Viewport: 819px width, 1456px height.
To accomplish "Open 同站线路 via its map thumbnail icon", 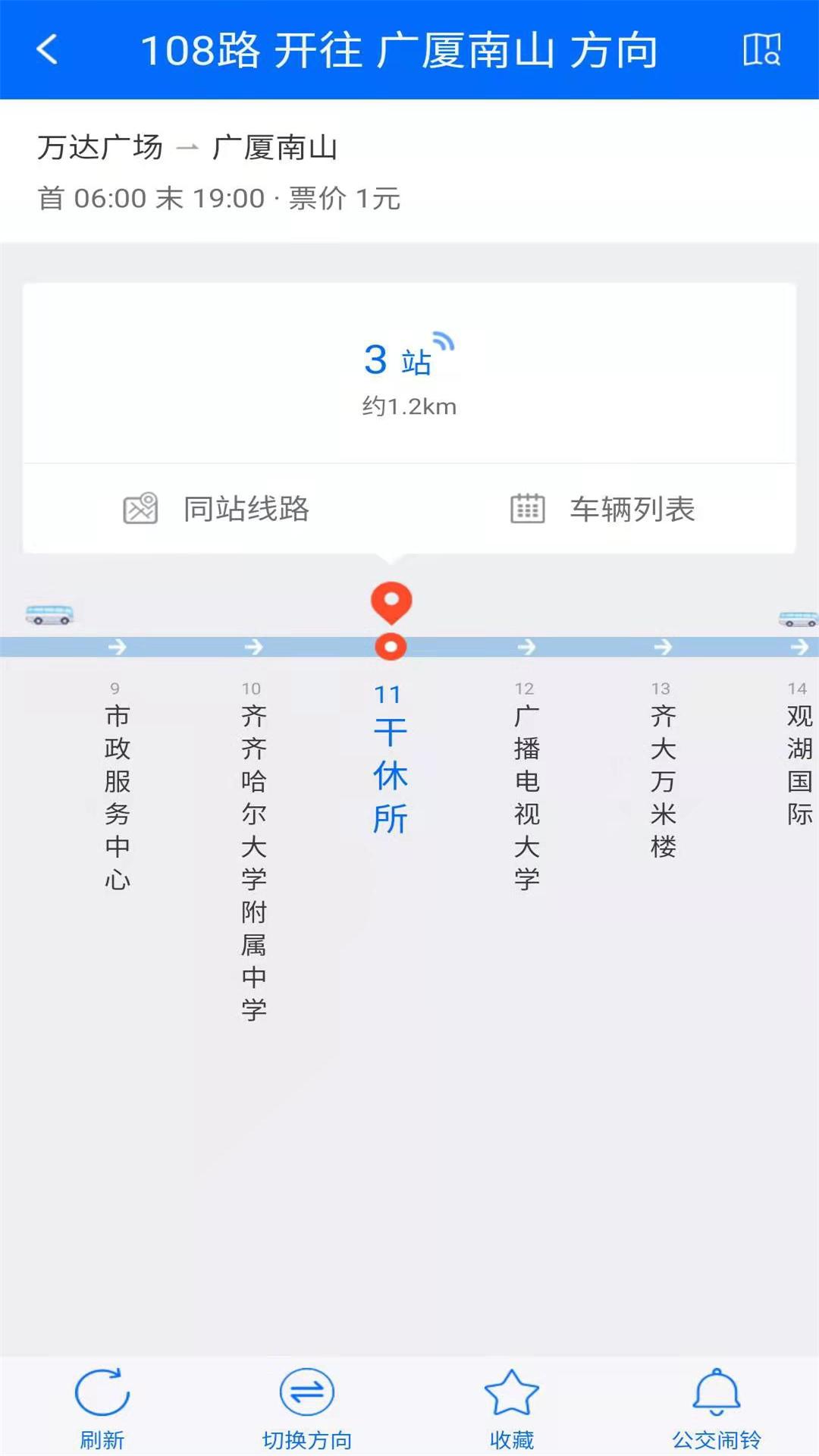I will click(x=141, y=510).
